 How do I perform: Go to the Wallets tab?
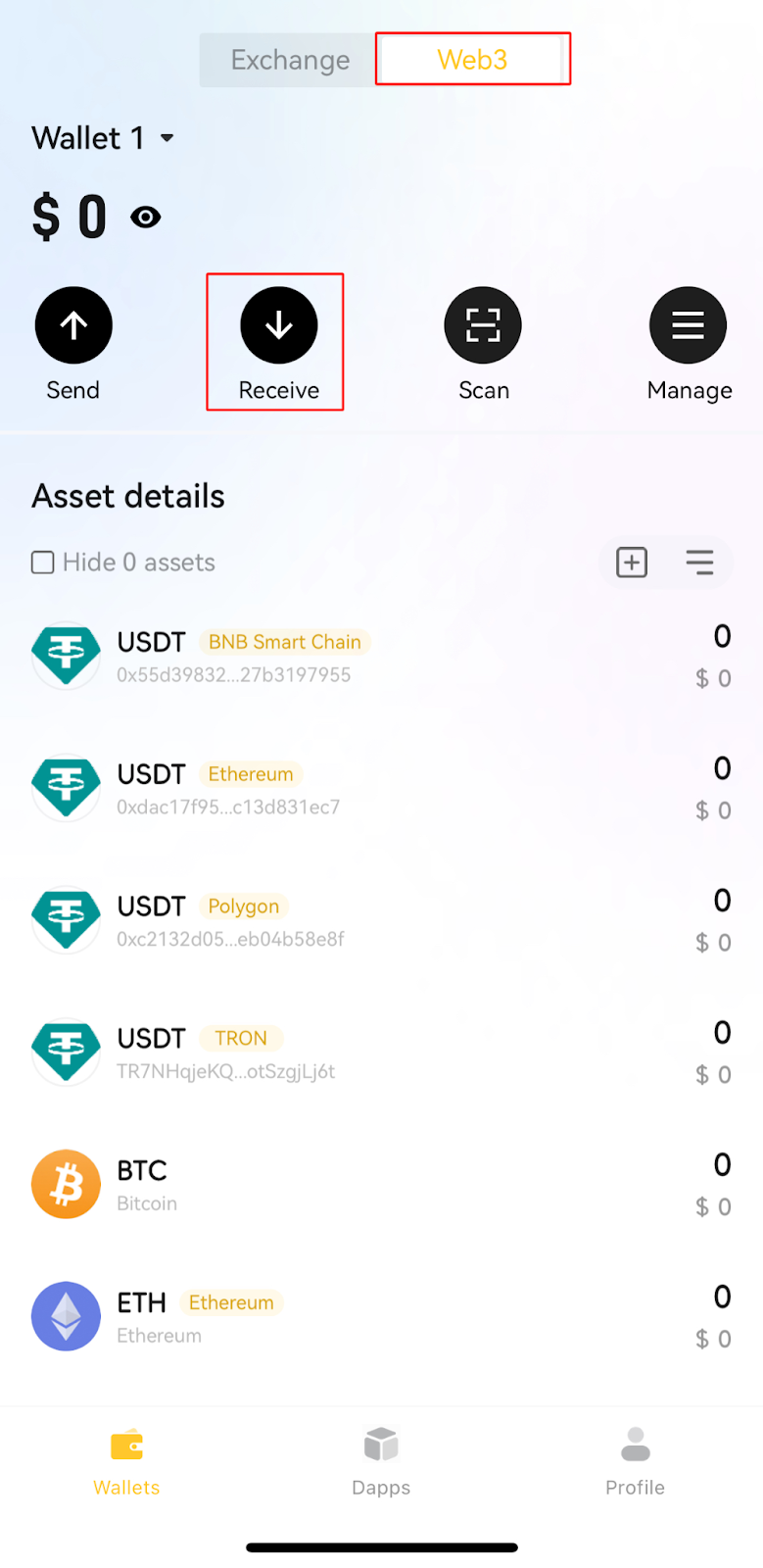[126, 1462]
